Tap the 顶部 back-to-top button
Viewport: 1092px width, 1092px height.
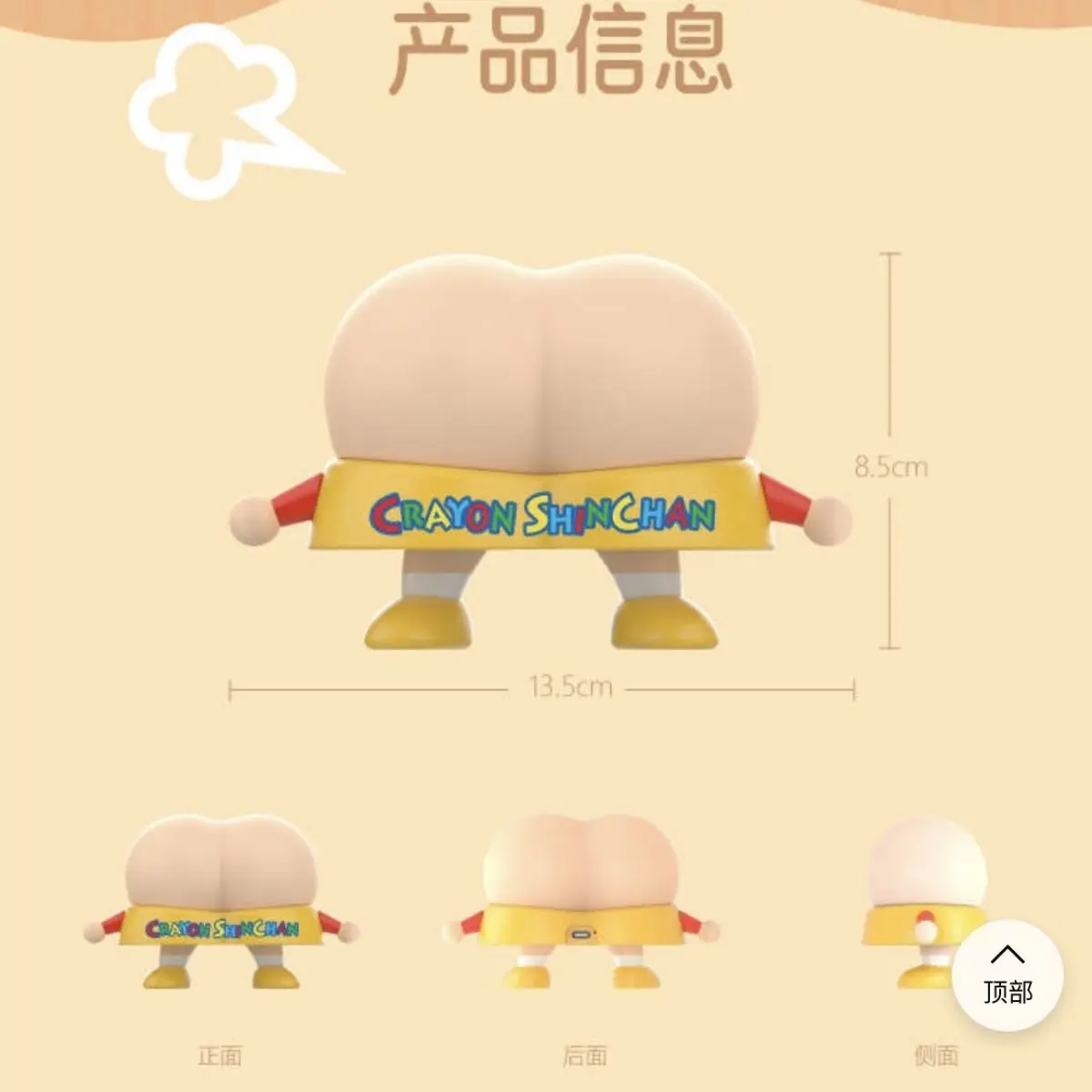1007,975
